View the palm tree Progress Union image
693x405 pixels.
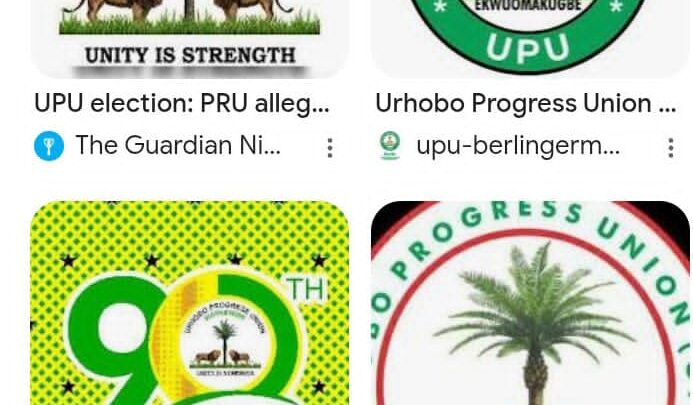coord(530,303)
